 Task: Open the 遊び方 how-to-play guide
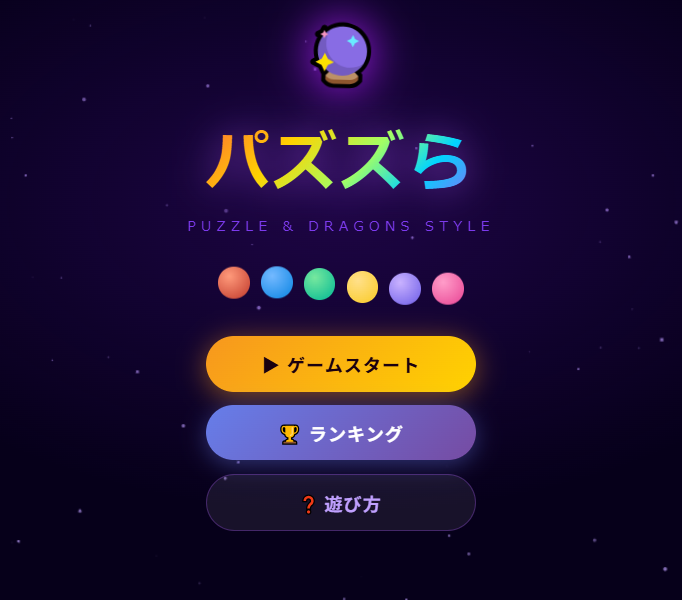click(340, 503)
